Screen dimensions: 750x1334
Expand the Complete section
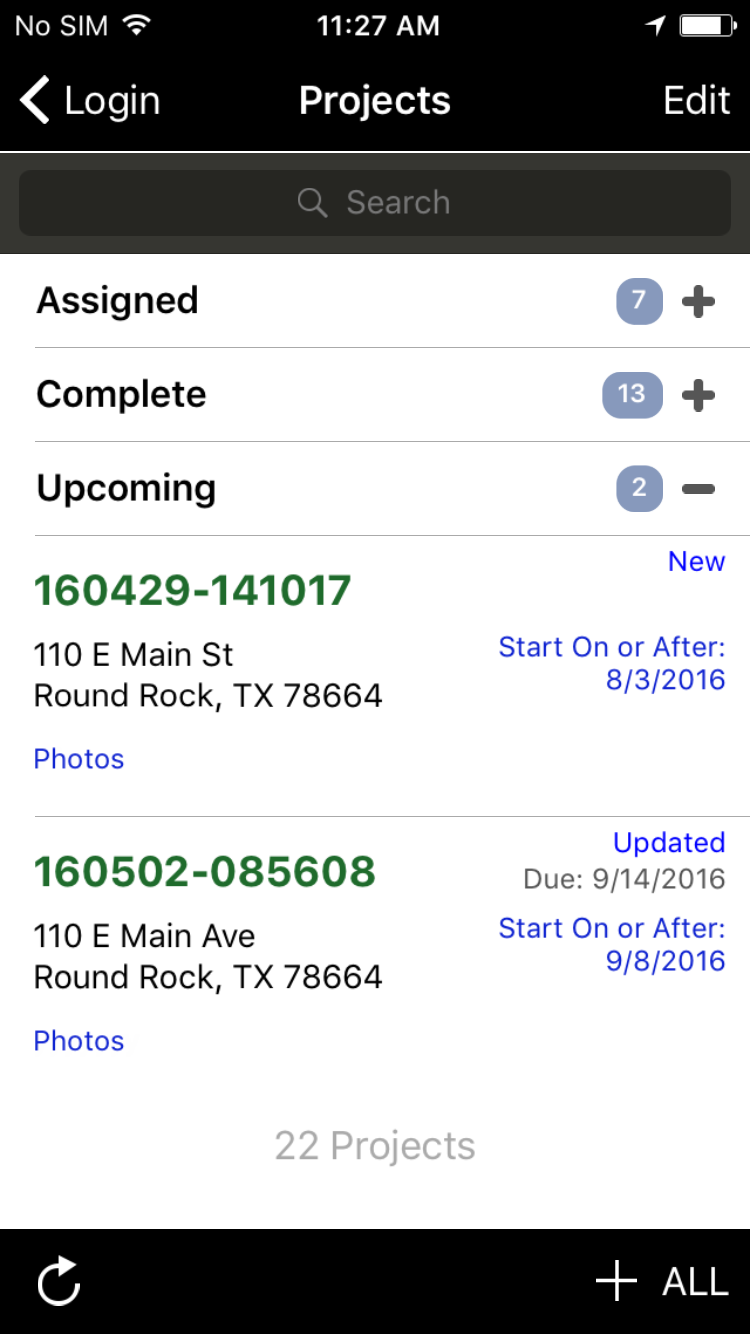click(698, 395)
